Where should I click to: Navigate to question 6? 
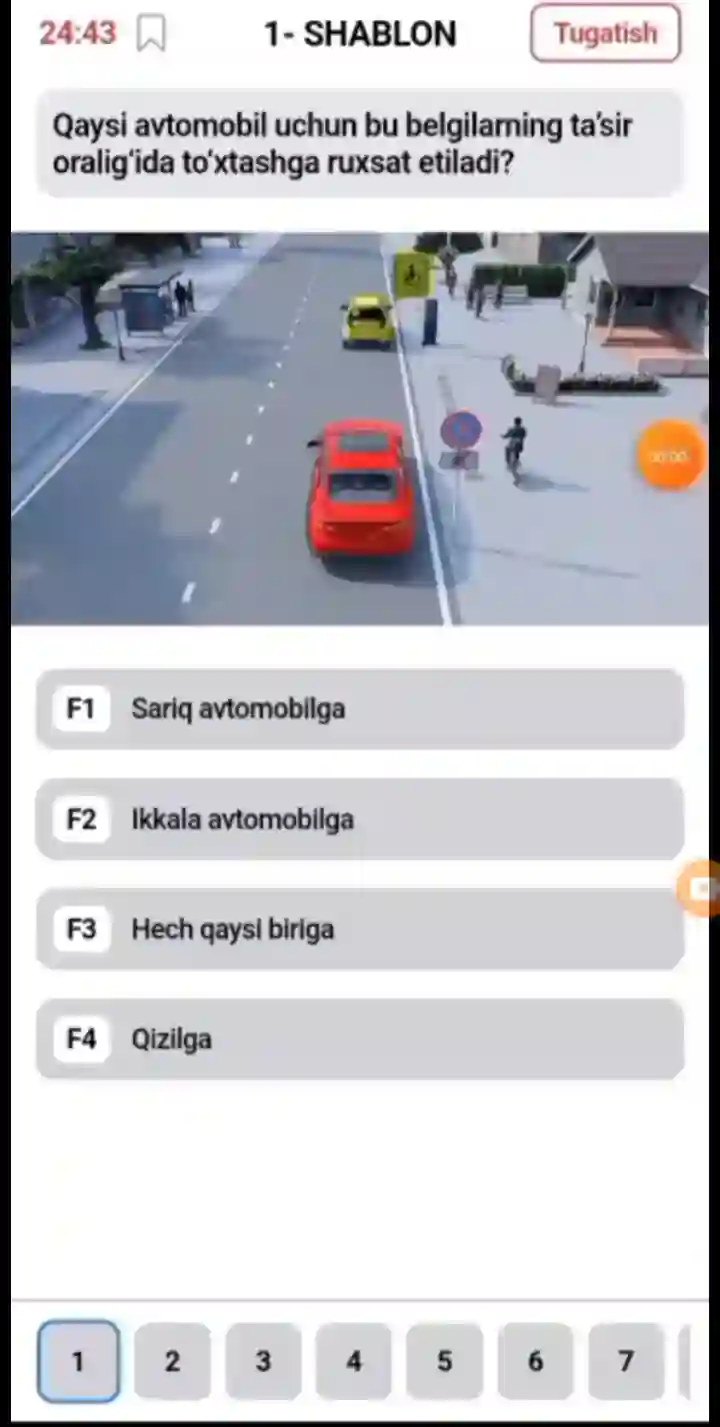pyautogui.click(x=535, y=1361)
